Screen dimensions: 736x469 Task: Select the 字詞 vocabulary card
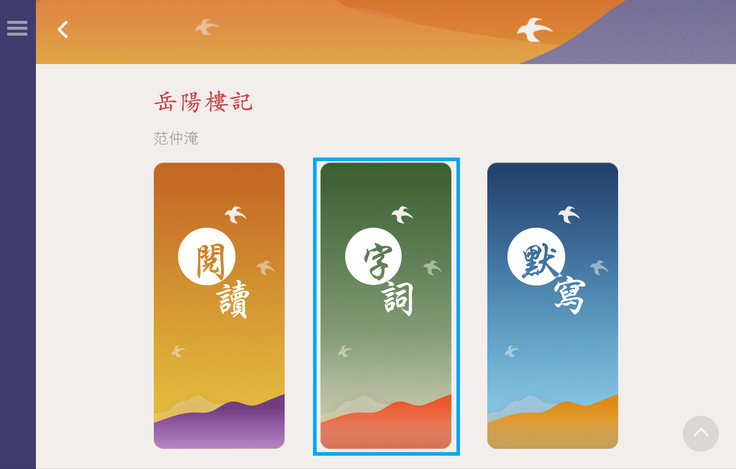click(386, 305)
